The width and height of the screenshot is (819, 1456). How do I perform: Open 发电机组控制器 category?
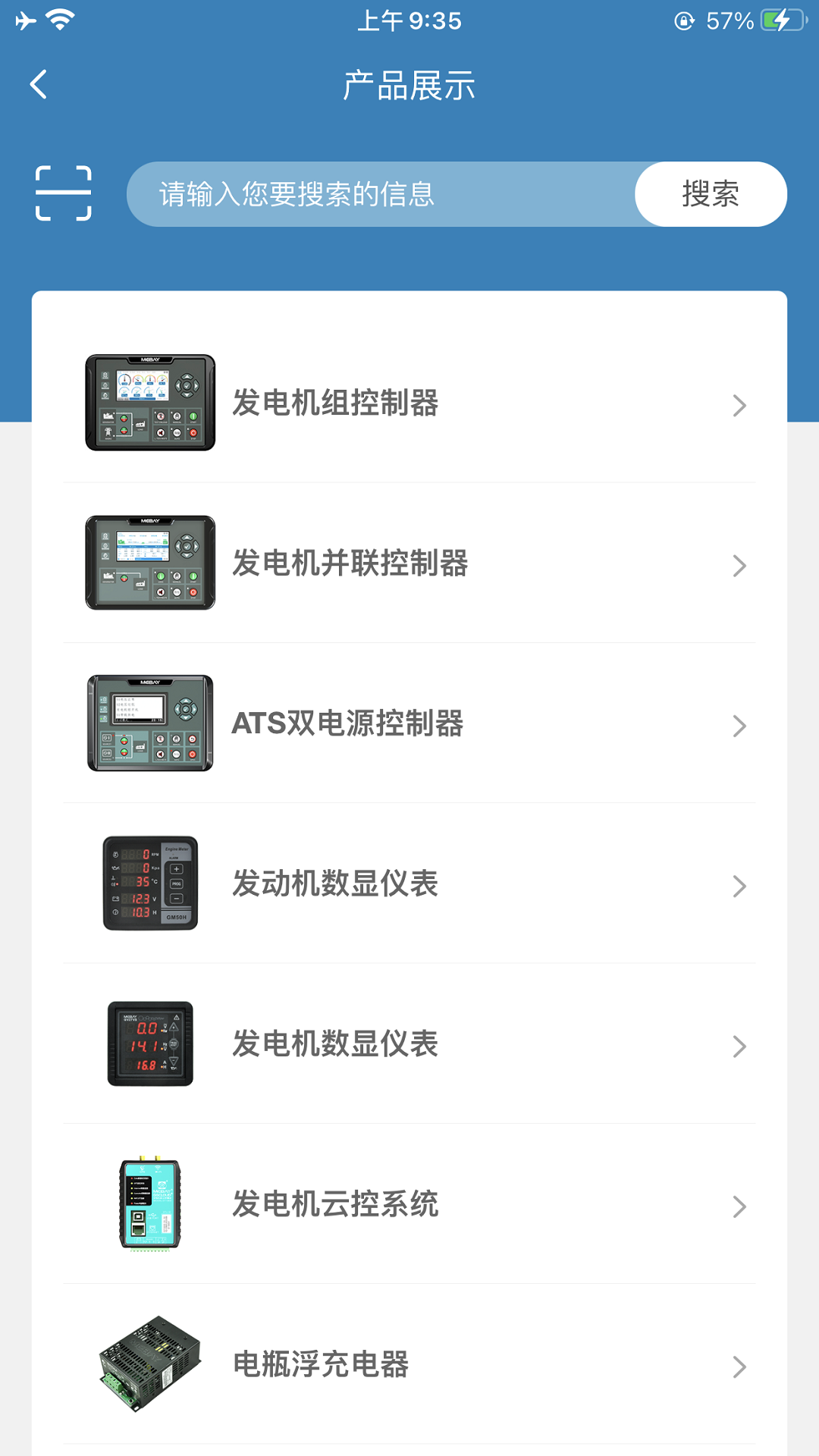409,403
